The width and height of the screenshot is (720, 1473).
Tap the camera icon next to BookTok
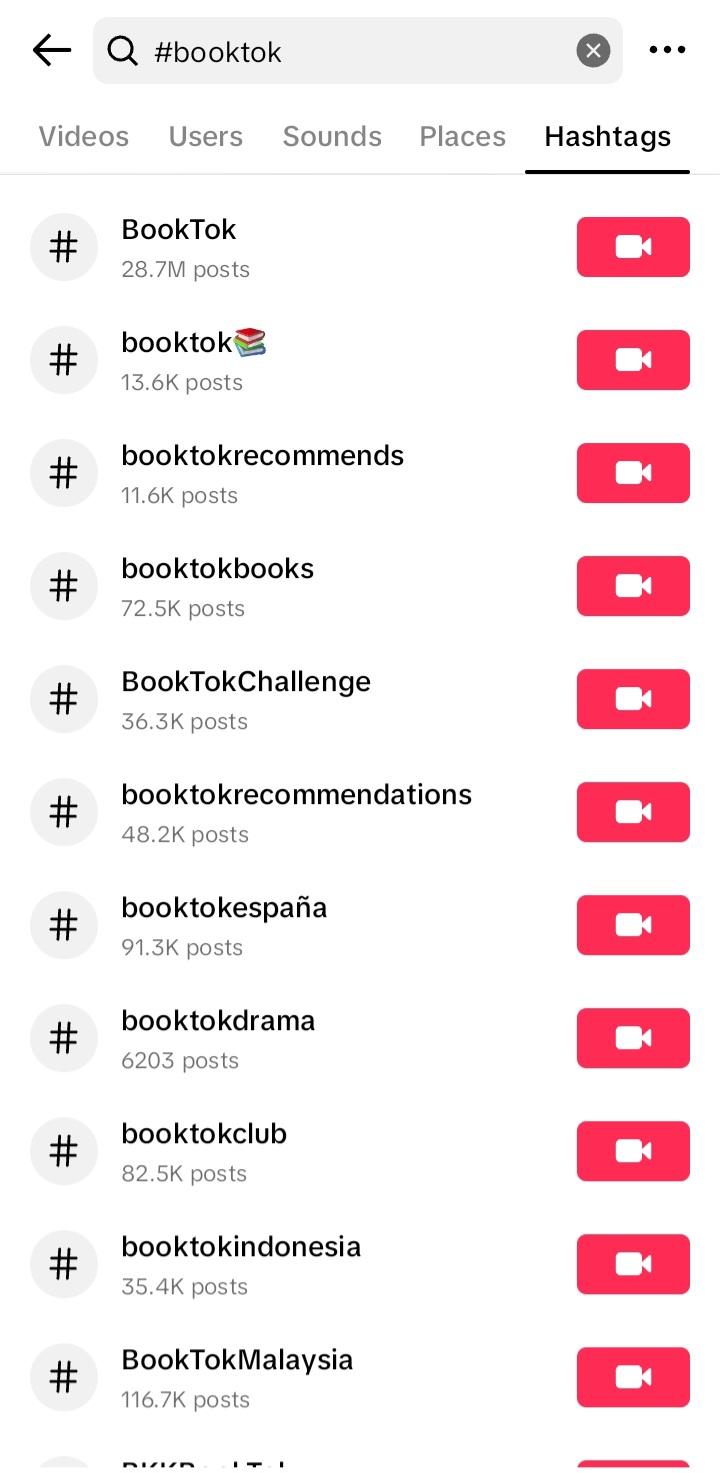point(633,247)
